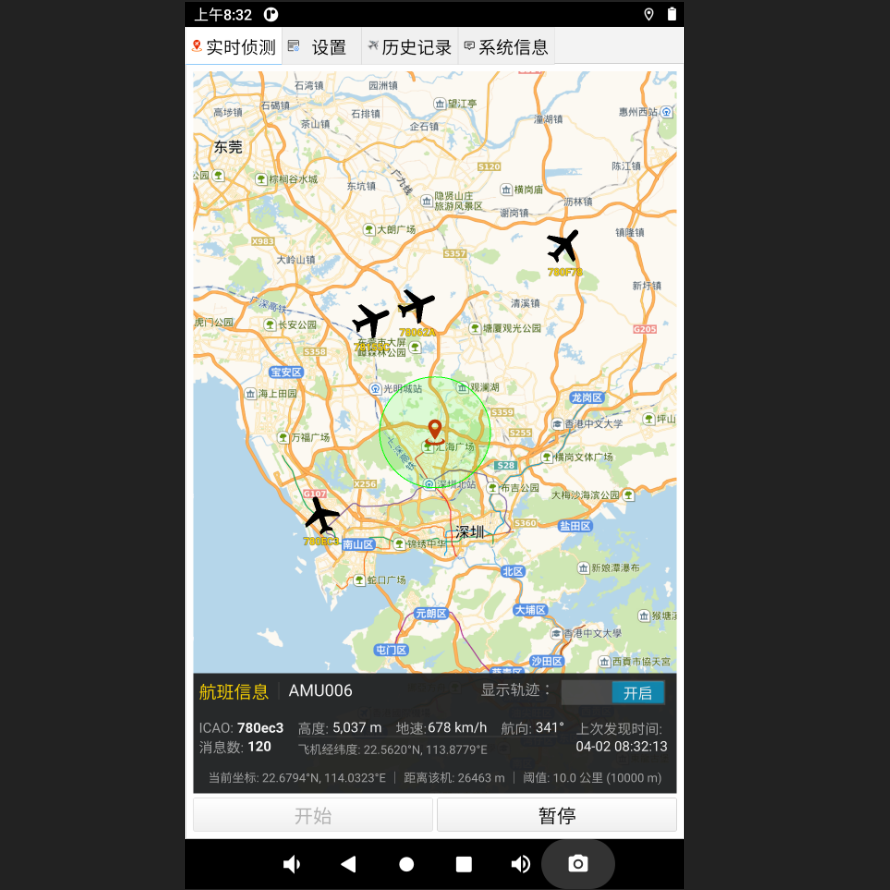Image resolution: width=890 pixels, height=890 pixels.
Task: Open the 设置 tab
Action: click(320, 47)
